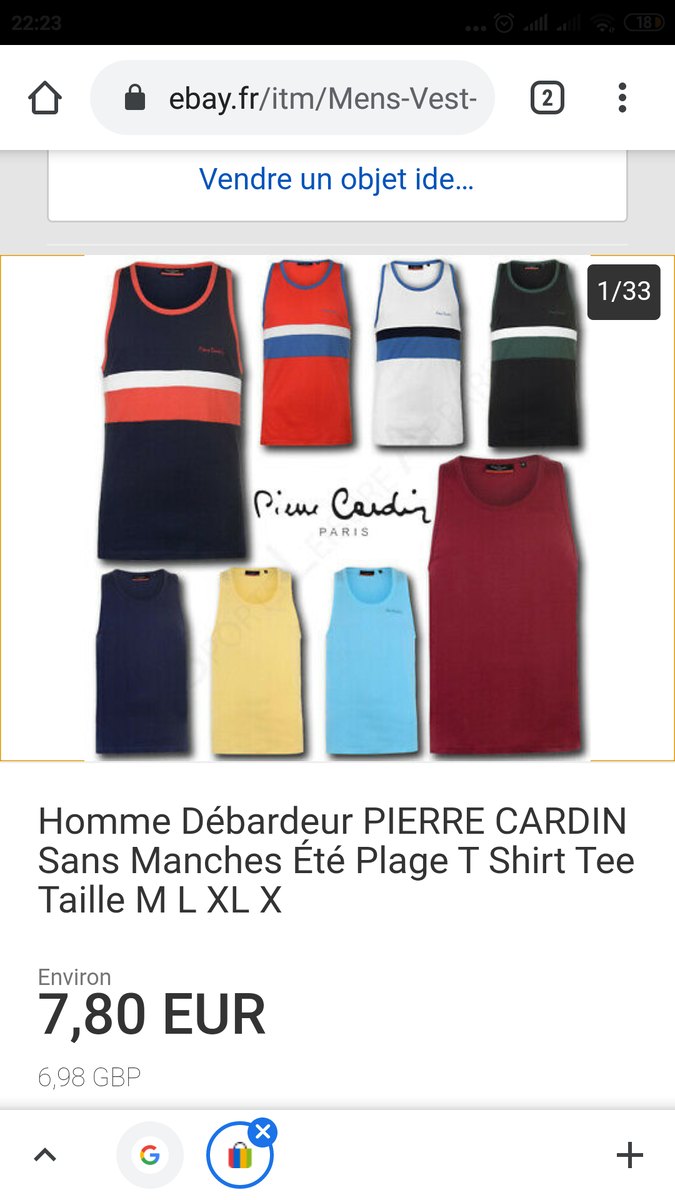The height and width of the screenshot is (1200, 675).
Task: Open the tab switcher showing 2 tabs
Action: click(547, 98)
